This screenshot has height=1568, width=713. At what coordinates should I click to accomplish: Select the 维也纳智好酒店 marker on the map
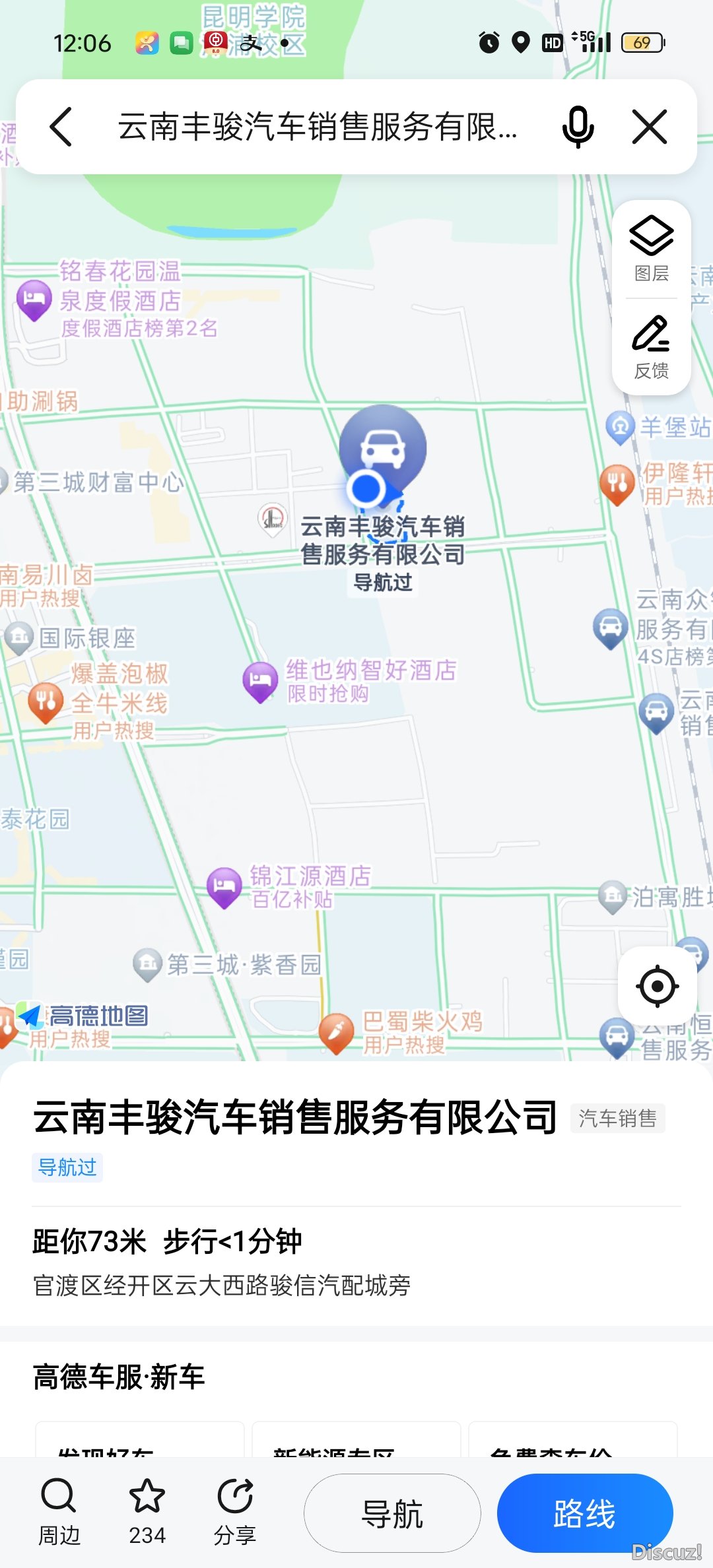(x=260, y=682)
